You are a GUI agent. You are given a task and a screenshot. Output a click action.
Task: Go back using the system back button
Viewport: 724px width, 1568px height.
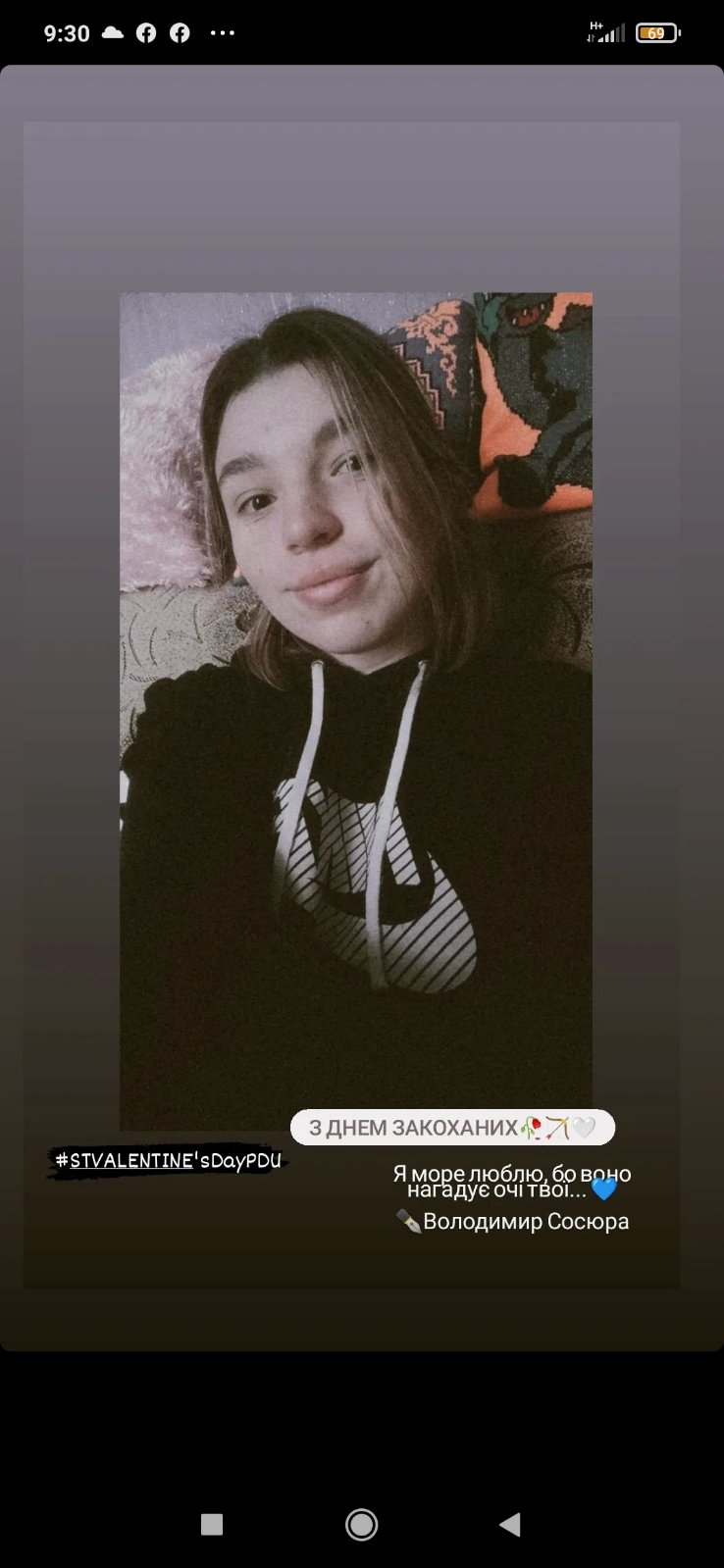pyautogui.click(x=509, y=1524)
